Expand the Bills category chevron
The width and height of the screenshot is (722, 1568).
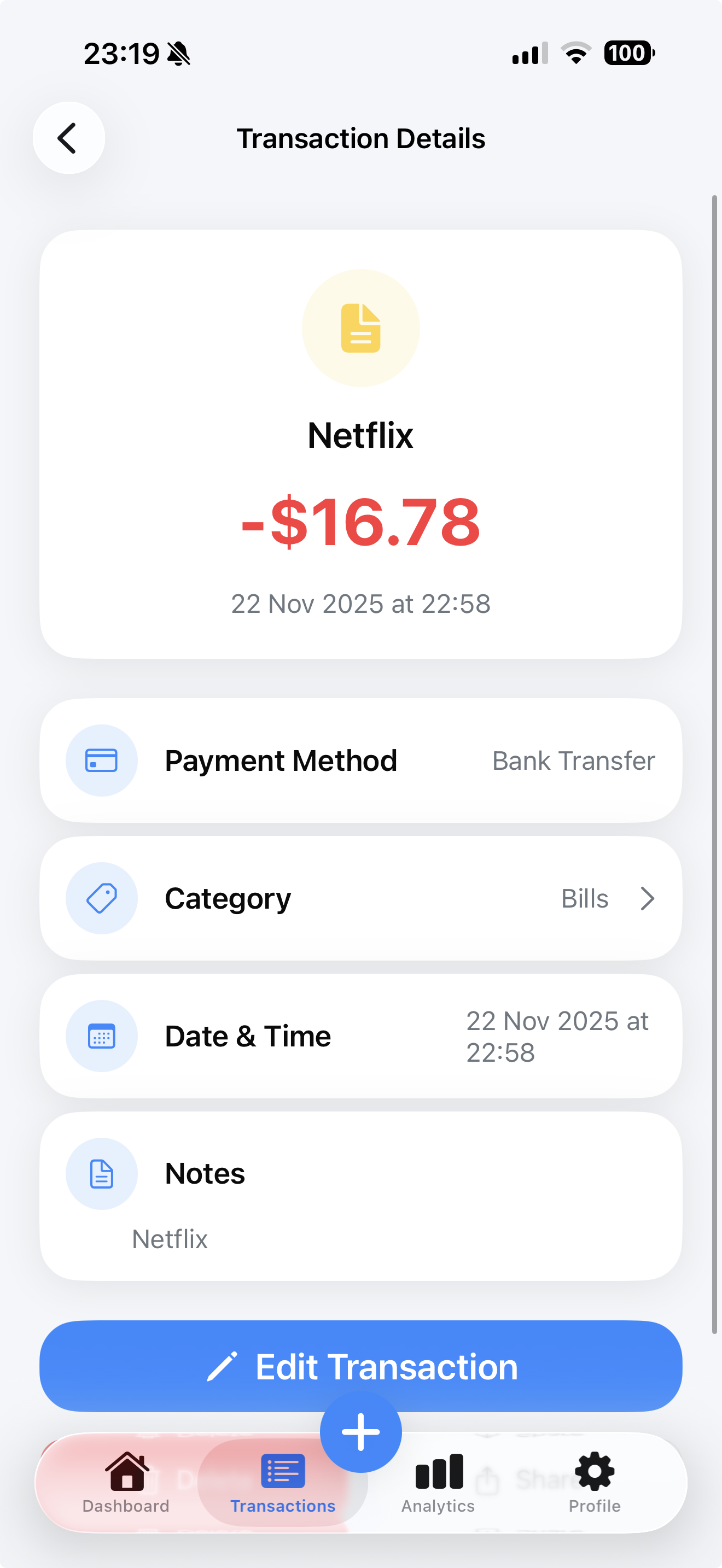point(647,898)
